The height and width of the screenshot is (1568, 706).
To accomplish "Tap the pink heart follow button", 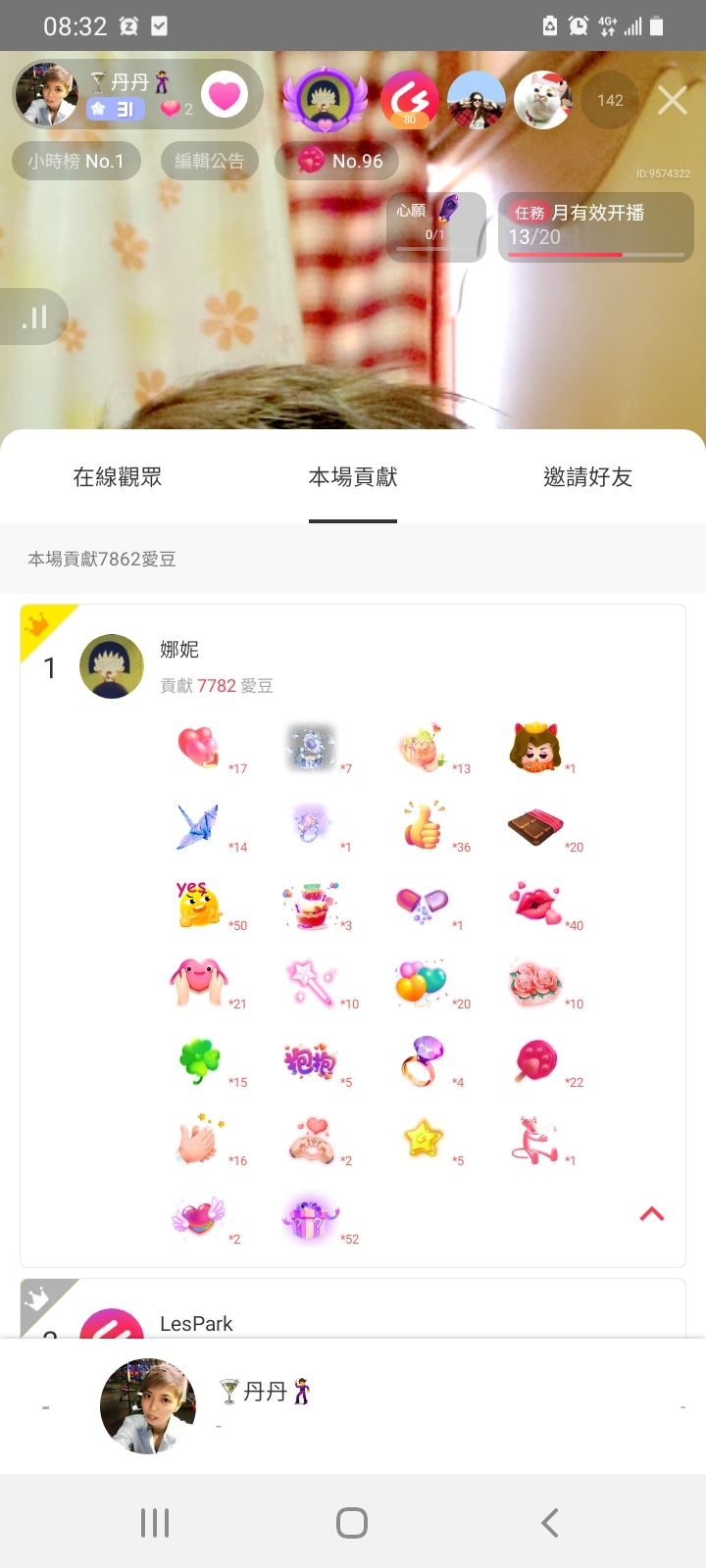I will coord(225,95).
